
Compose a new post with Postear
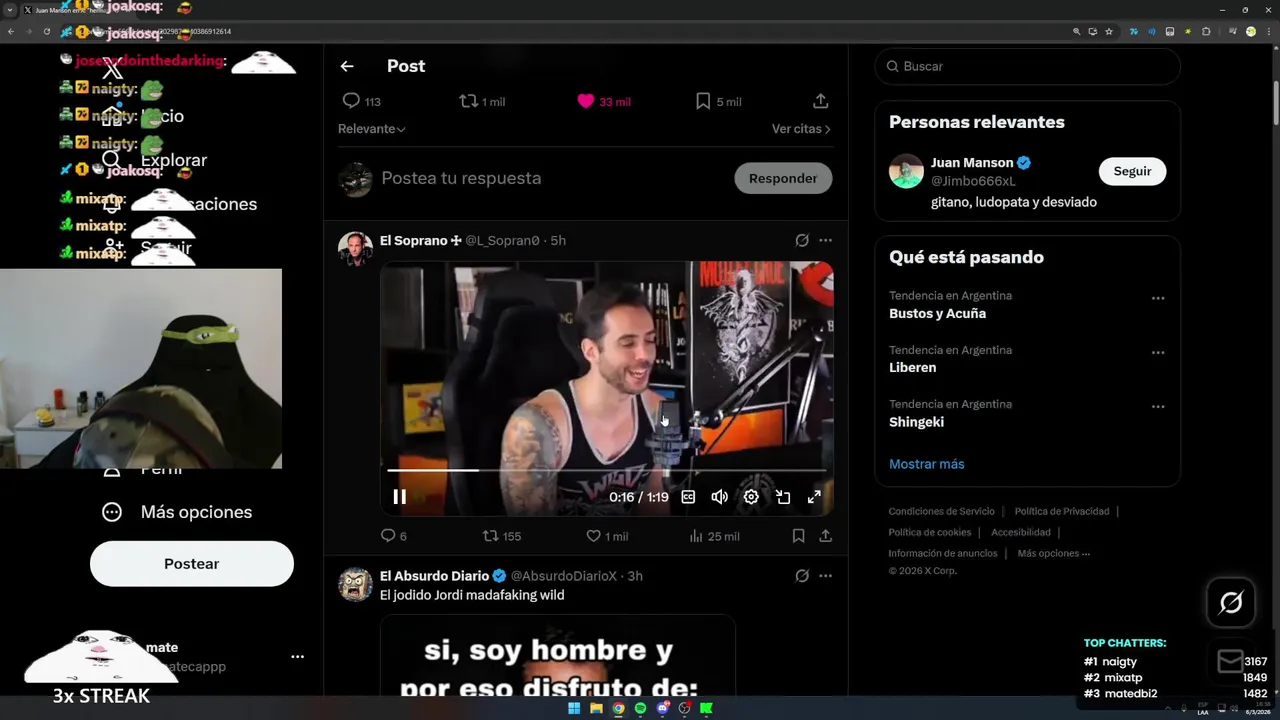(192, 564)
